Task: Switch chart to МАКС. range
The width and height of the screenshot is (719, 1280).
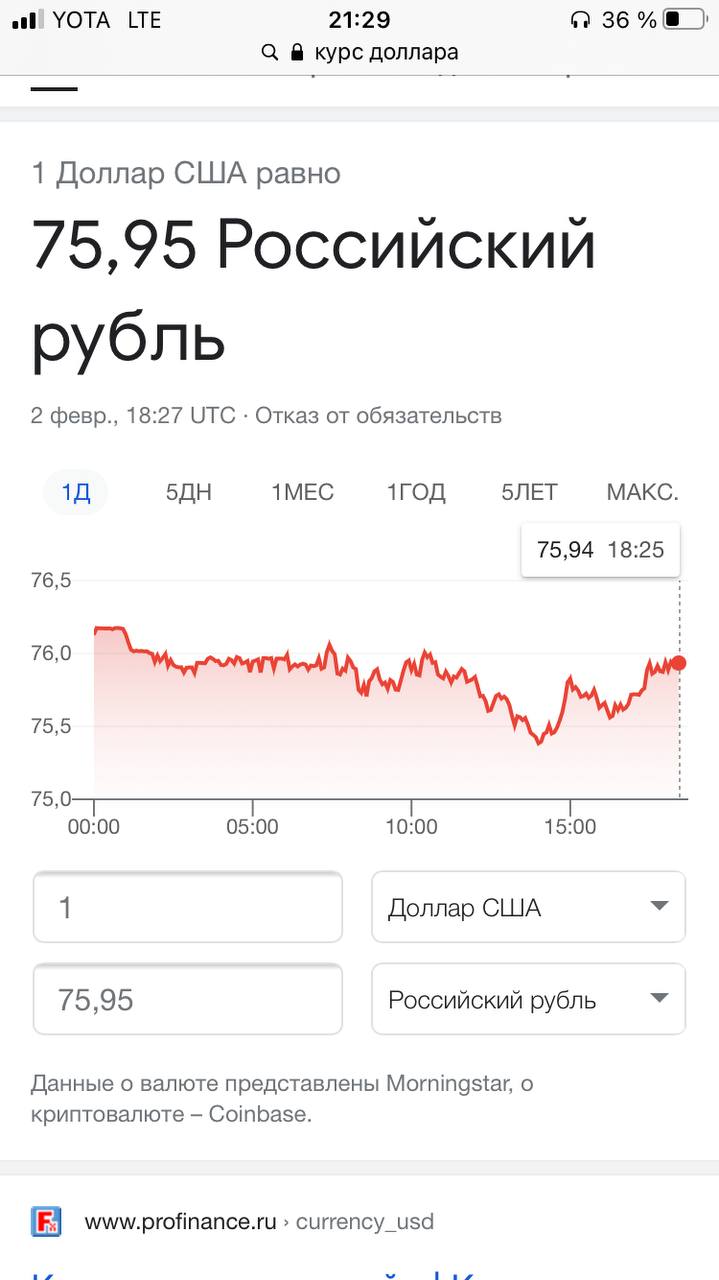Action: pos(642,492)
